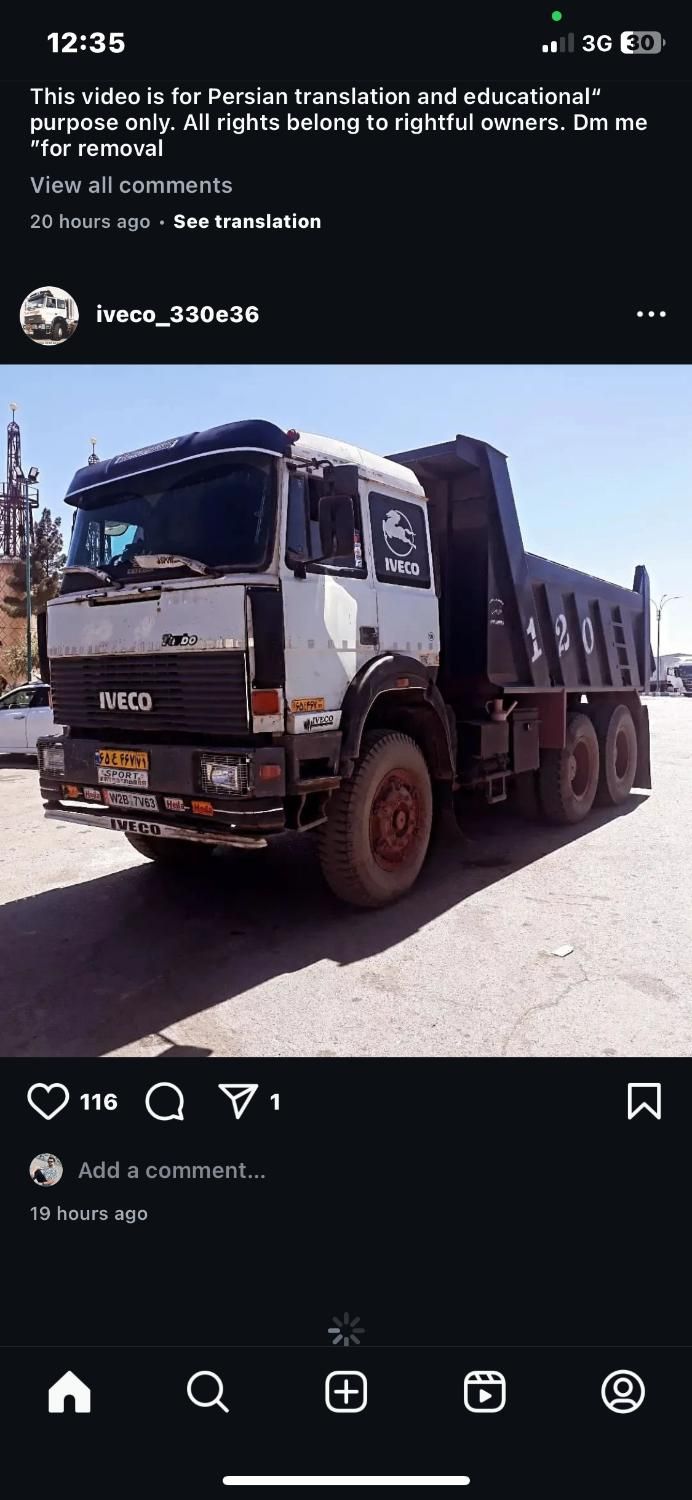Switch to the Search tab
Screen dimensions: 692x1500
click(208, 1391)
